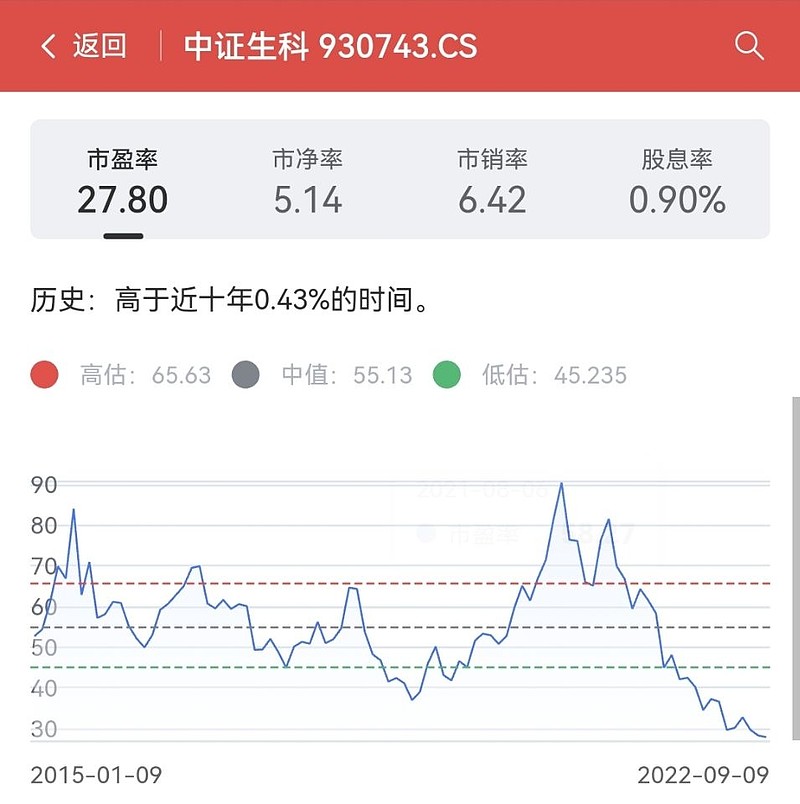800x804 pixels.
Task: Go back with the 返回 arrow
Action: (83, 46)
